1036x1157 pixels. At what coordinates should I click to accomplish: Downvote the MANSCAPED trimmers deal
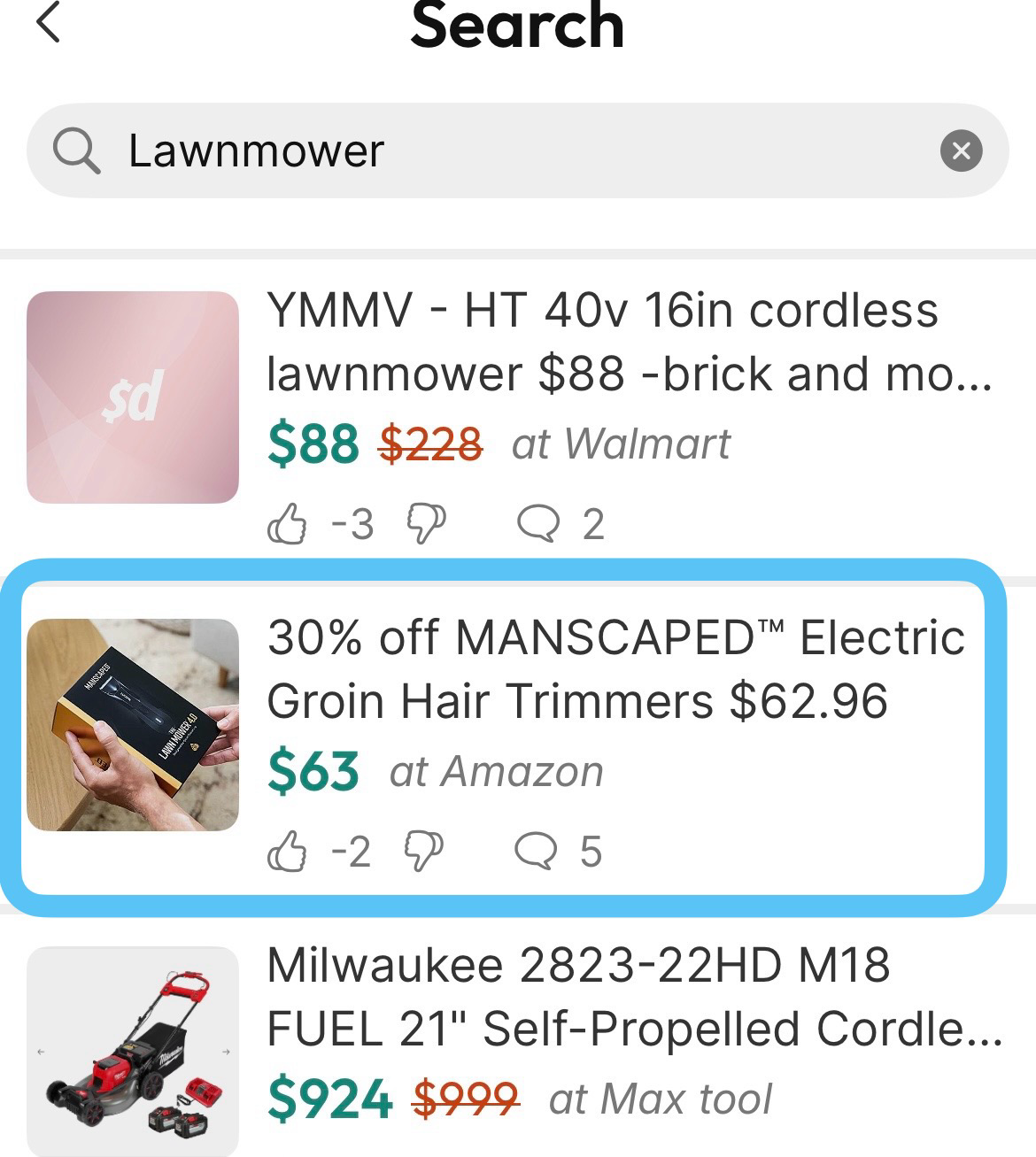[x=424, y=852]
